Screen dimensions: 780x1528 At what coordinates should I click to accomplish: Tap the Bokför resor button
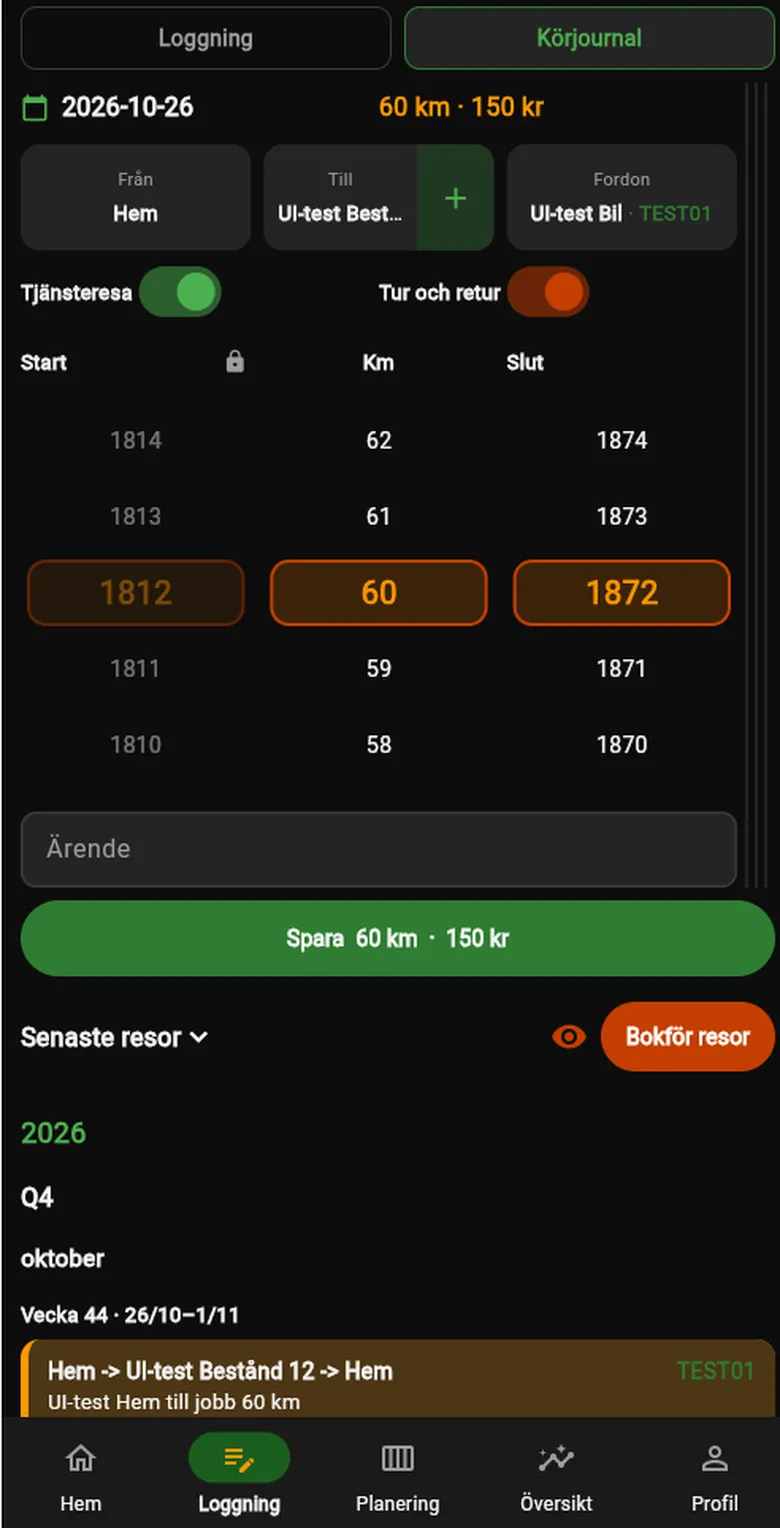[688, 1037]
